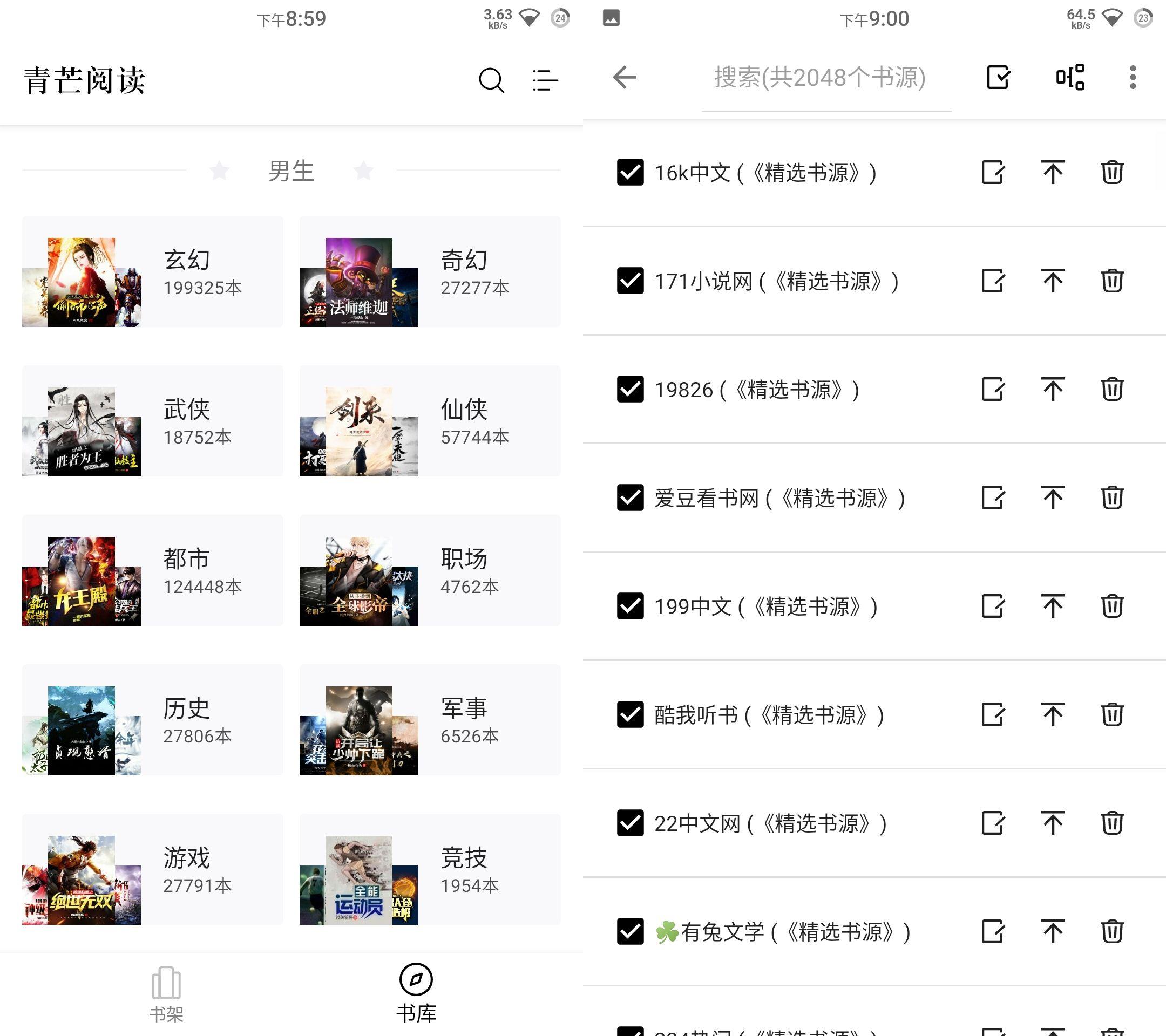Delete the 爱豆看书网 book source
Screen dimensions: 1166x1036
coord(1112,497)
